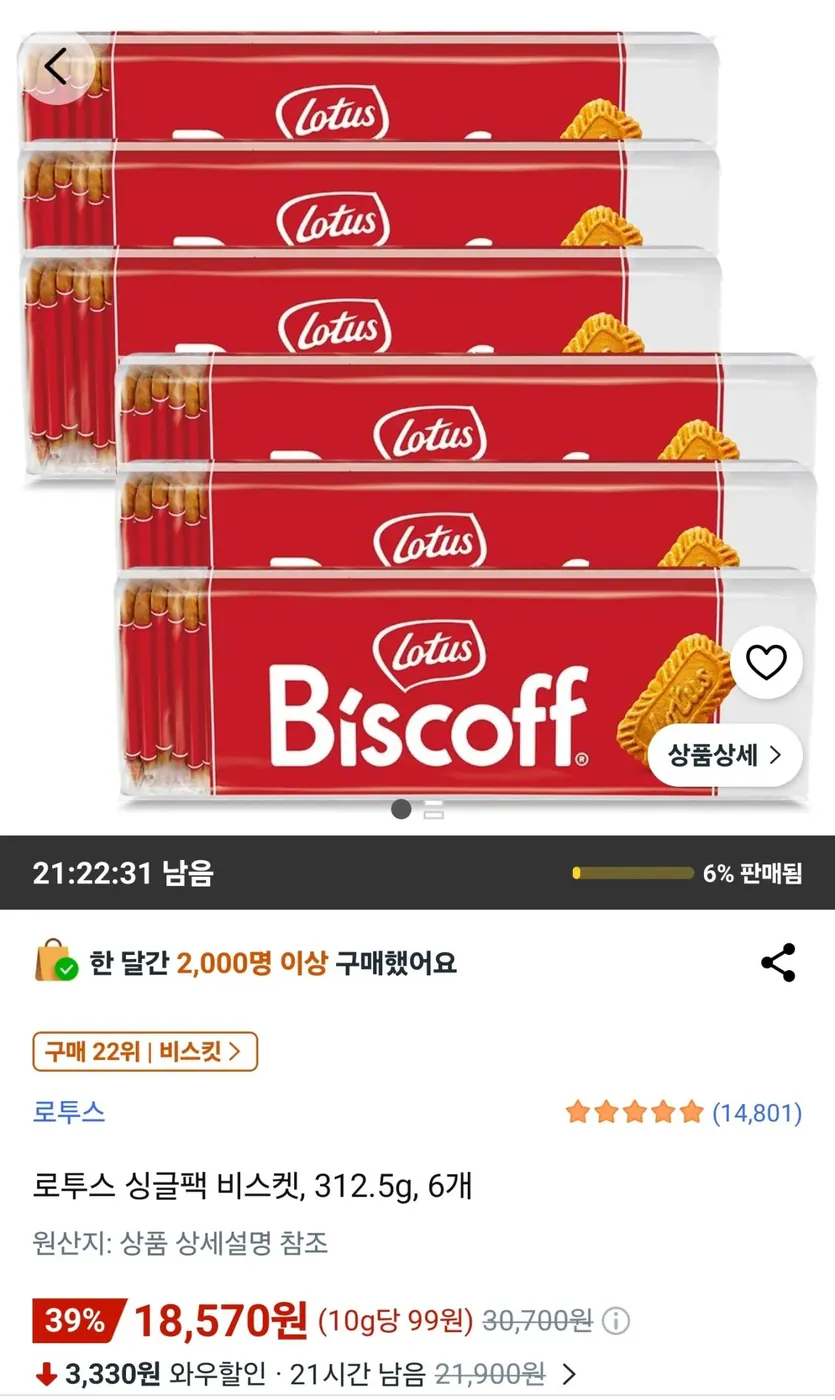Tap the back navigation arrow

coord(55,65)
